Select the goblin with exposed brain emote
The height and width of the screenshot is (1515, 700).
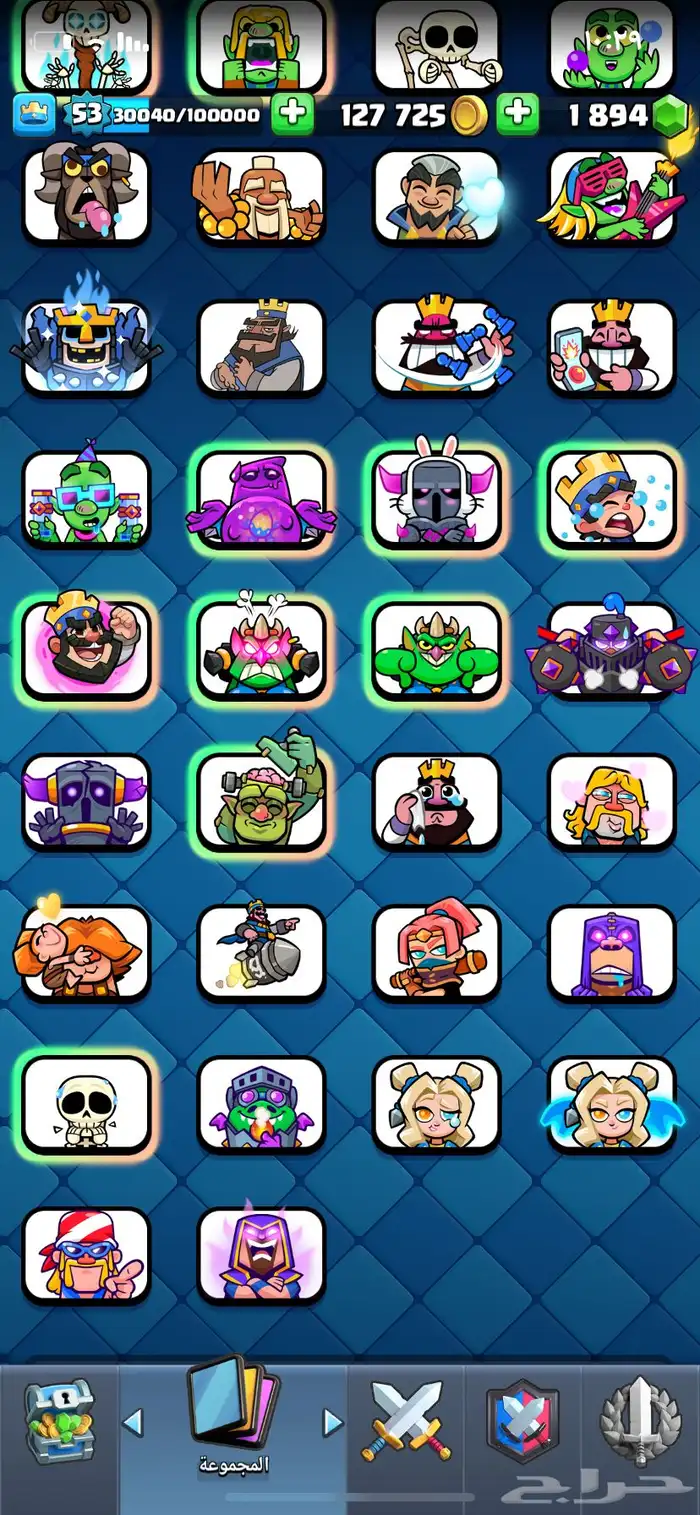(261, 800)
